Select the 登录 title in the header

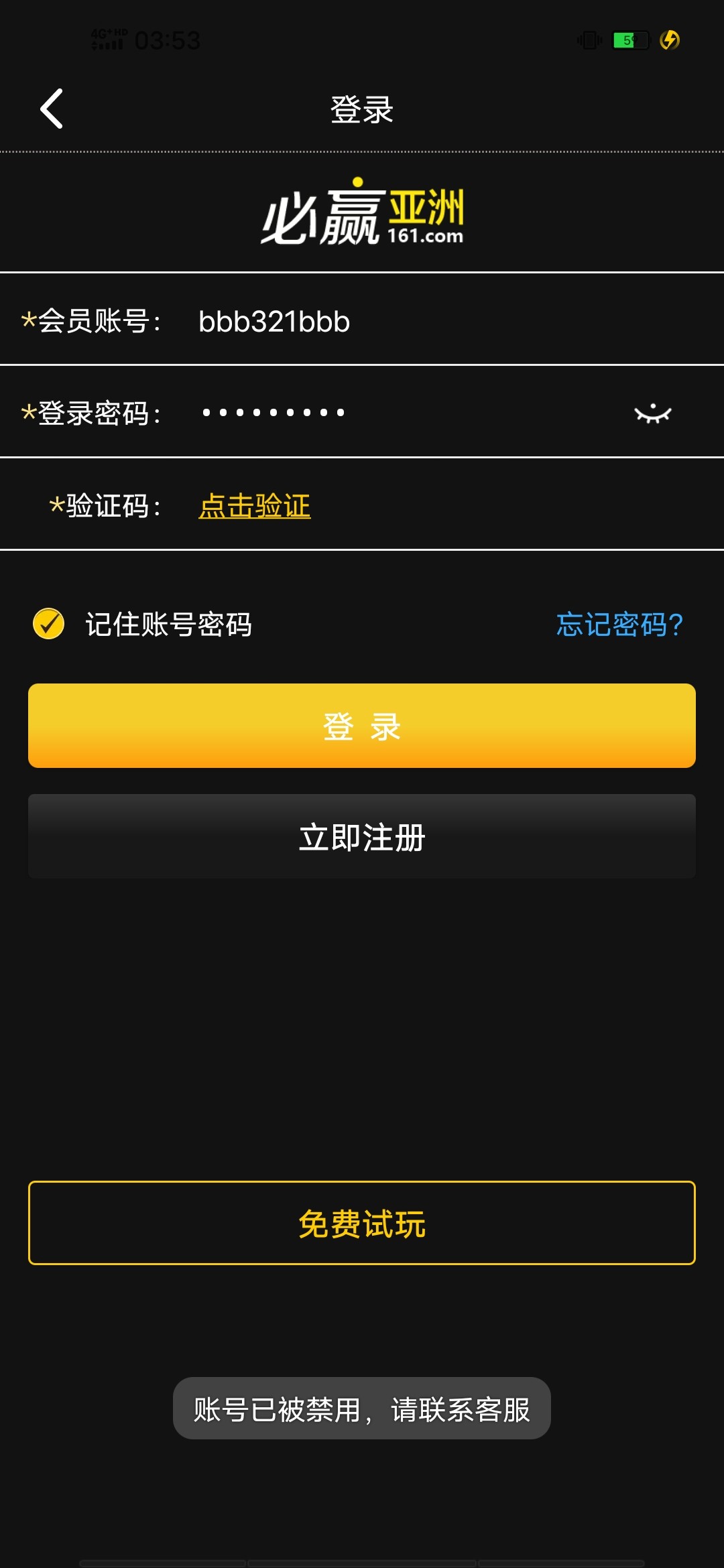click(x=362, y=107)
